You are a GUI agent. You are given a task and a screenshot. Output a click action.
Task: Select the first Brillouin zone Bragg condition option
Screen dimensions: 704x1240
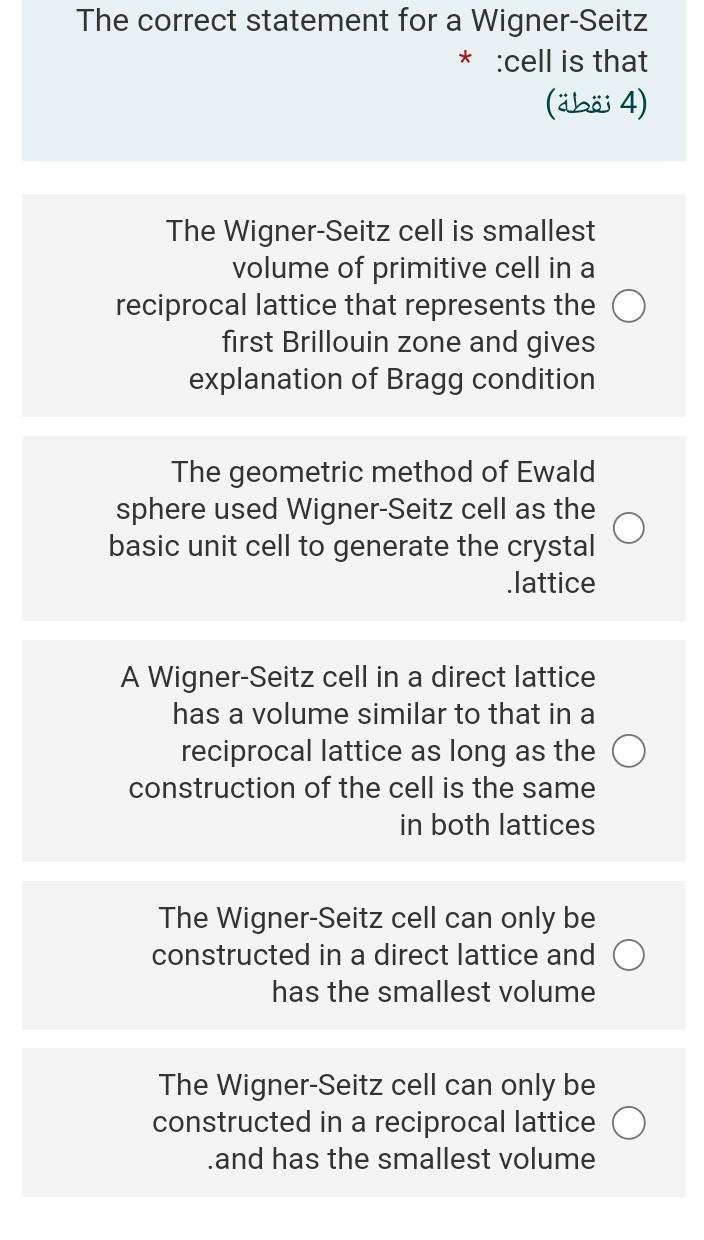[628, 306]
